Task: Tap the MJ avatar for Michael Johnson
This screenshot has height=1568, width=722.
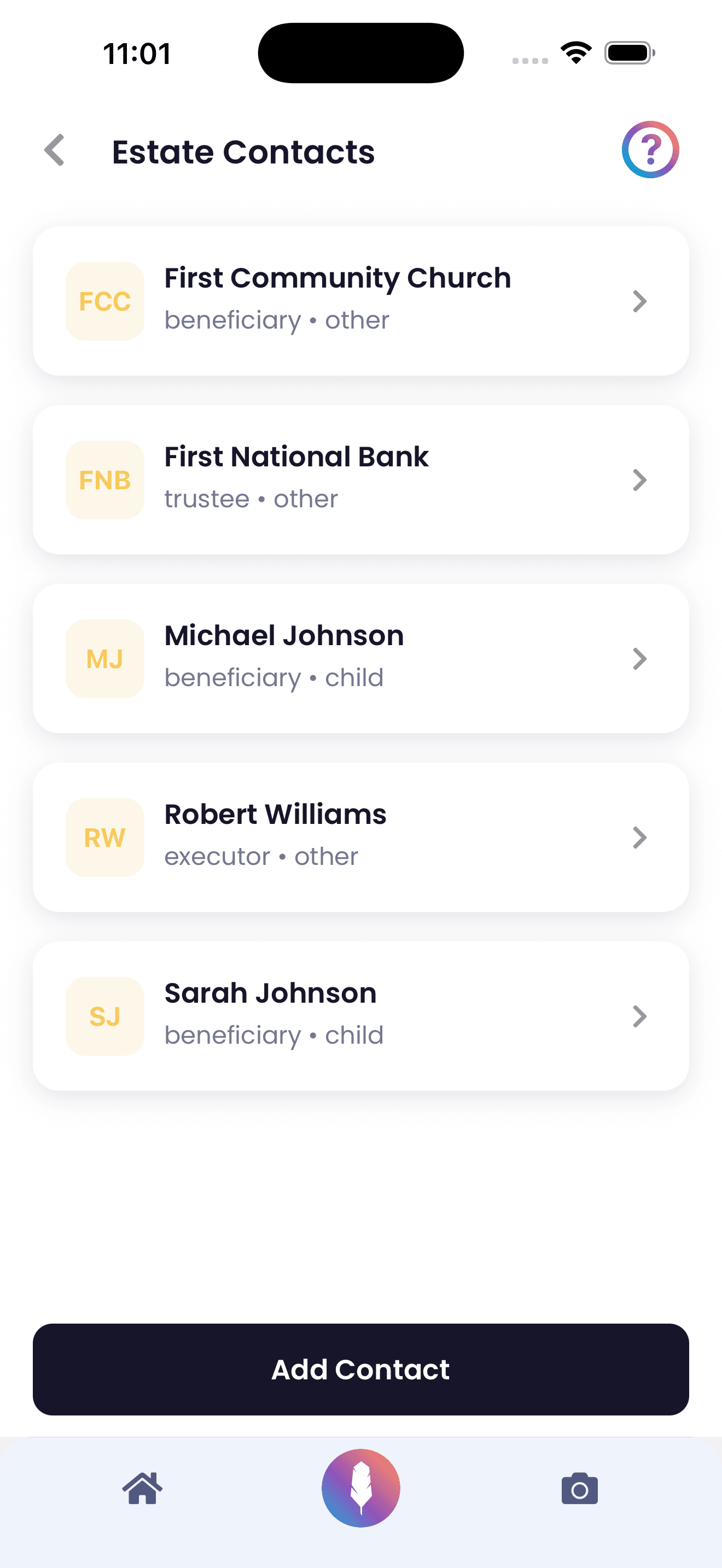Action: pos(104,658)
